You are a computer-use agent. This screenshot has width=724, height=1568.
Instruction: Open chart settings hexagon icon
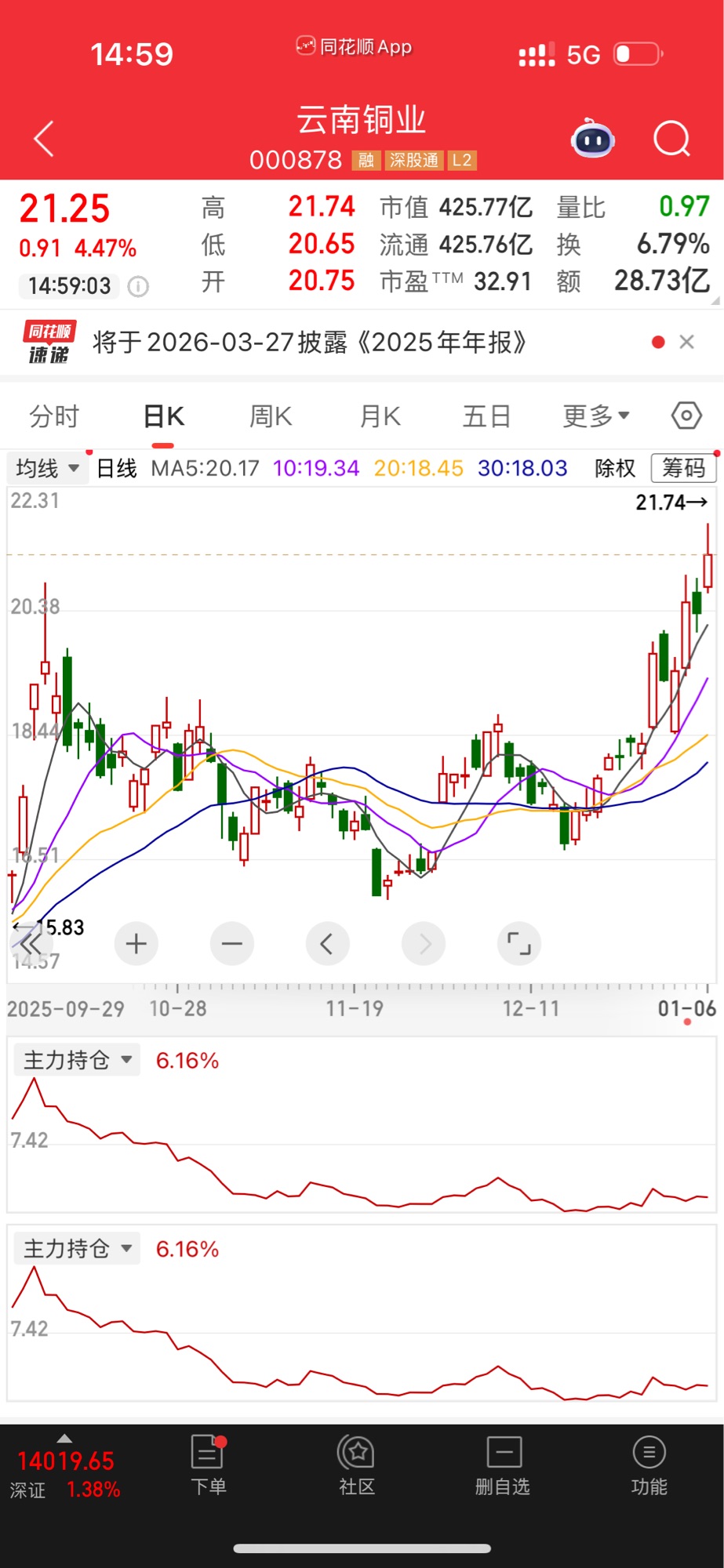686,416
